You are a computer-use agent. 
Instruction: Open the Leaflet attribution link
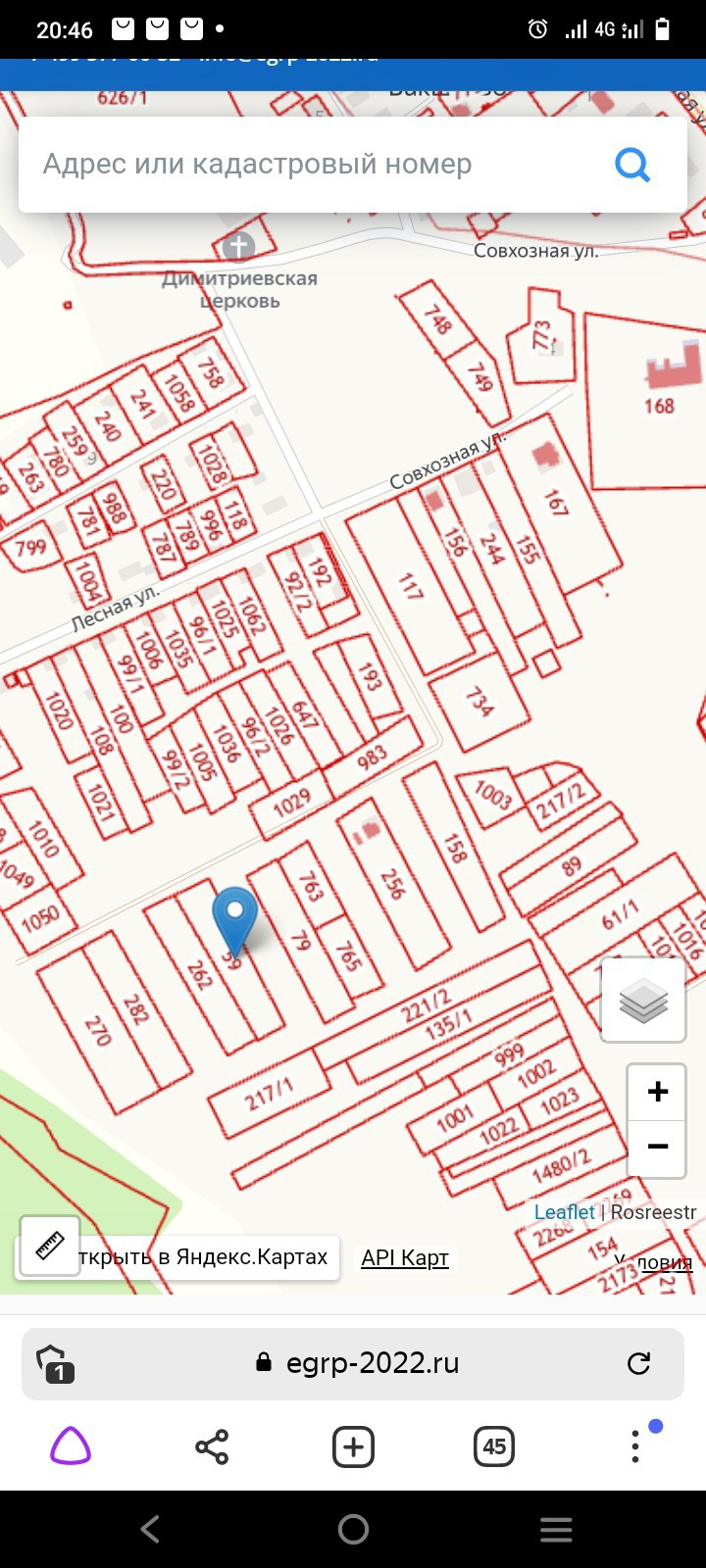click(564, 1212)
